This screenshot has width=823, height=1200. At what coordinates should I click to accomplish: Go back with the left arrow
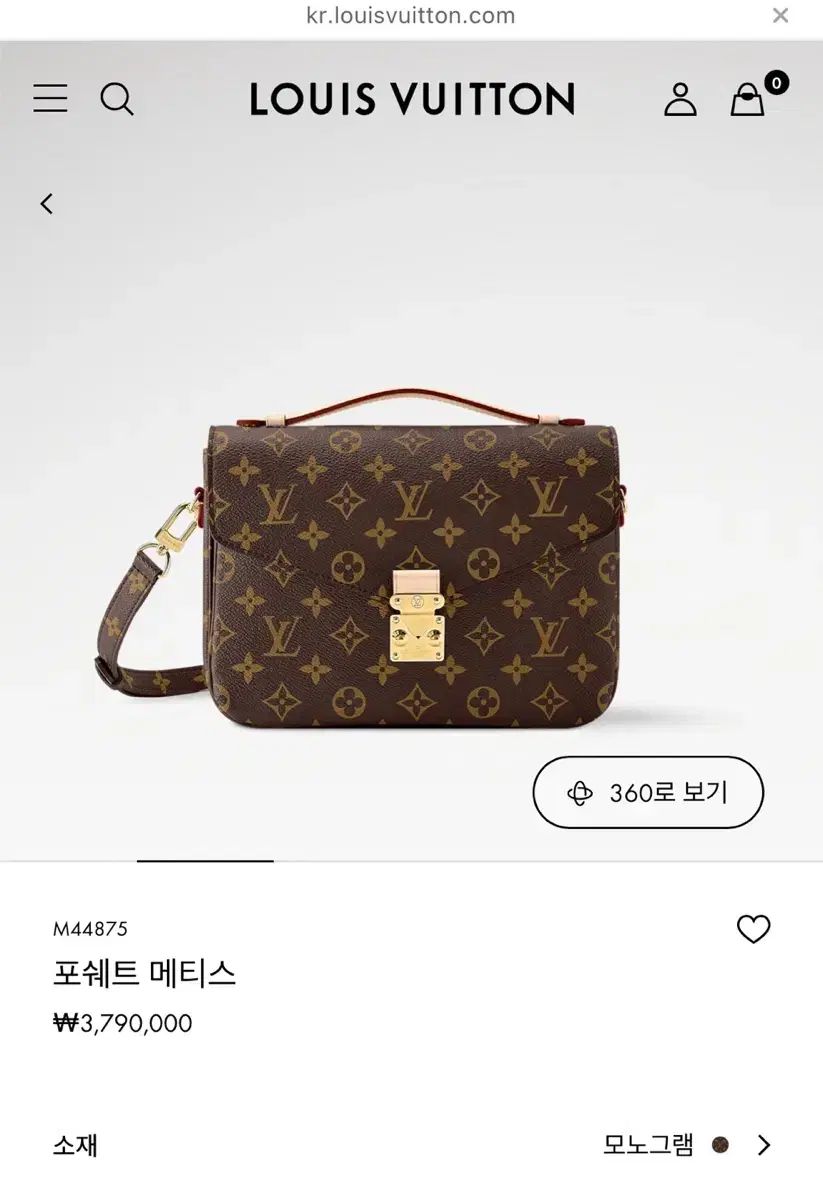coord(46,204)
